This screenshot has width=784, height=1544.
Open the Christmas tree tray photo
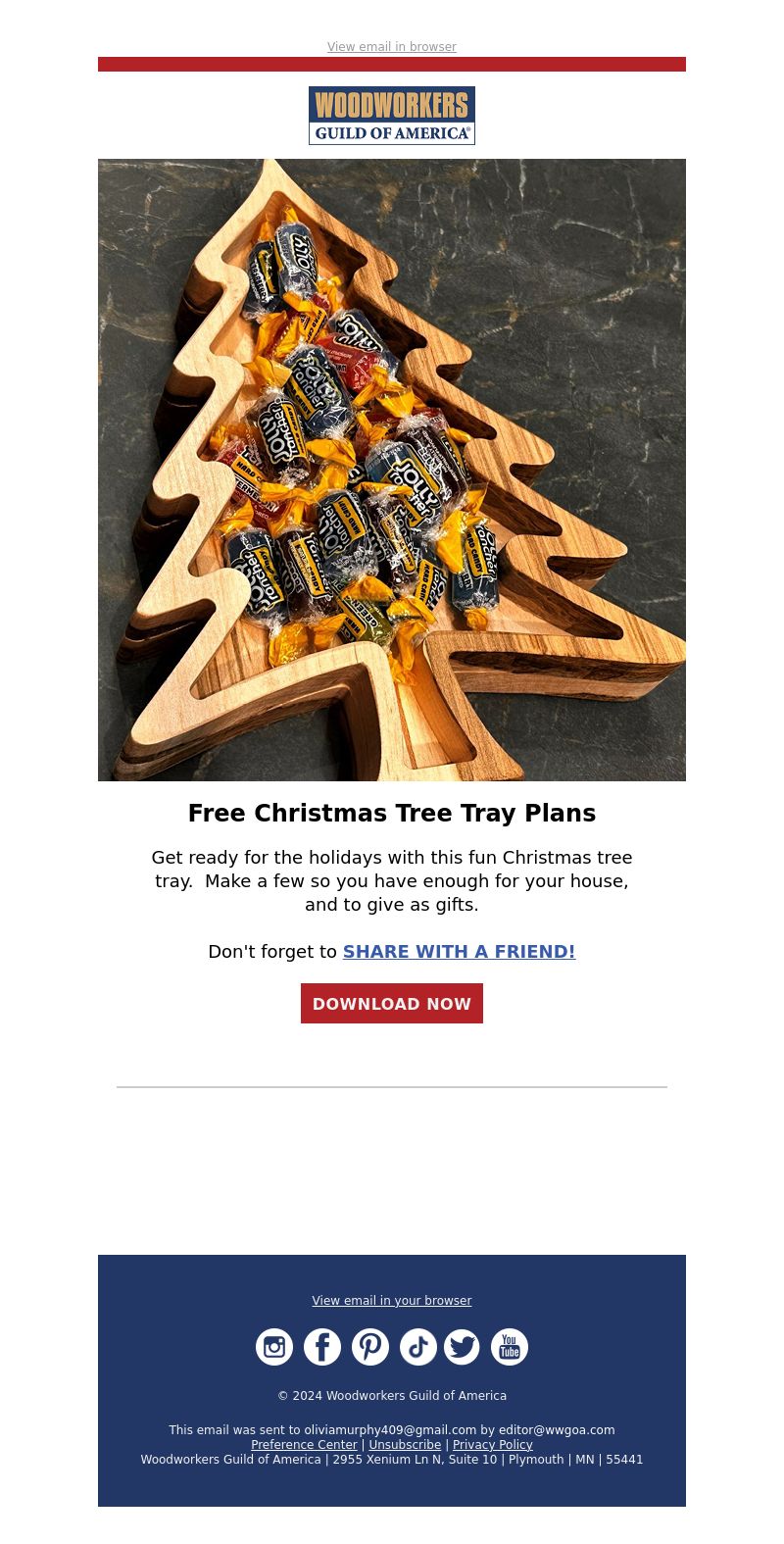pyautogui.click(x=392, y=470)
